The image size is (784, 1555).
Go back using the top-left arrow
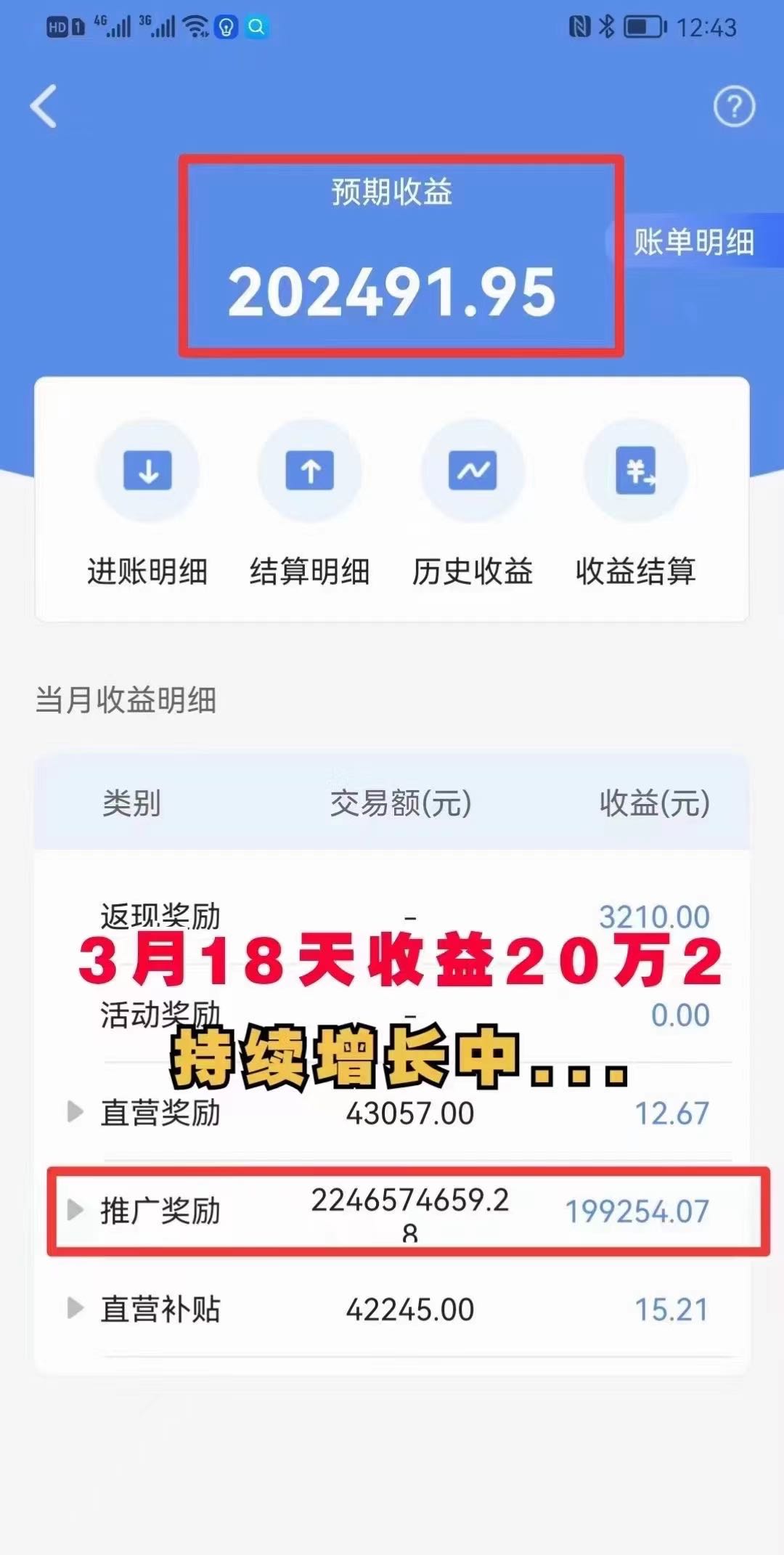coord(44,107)
